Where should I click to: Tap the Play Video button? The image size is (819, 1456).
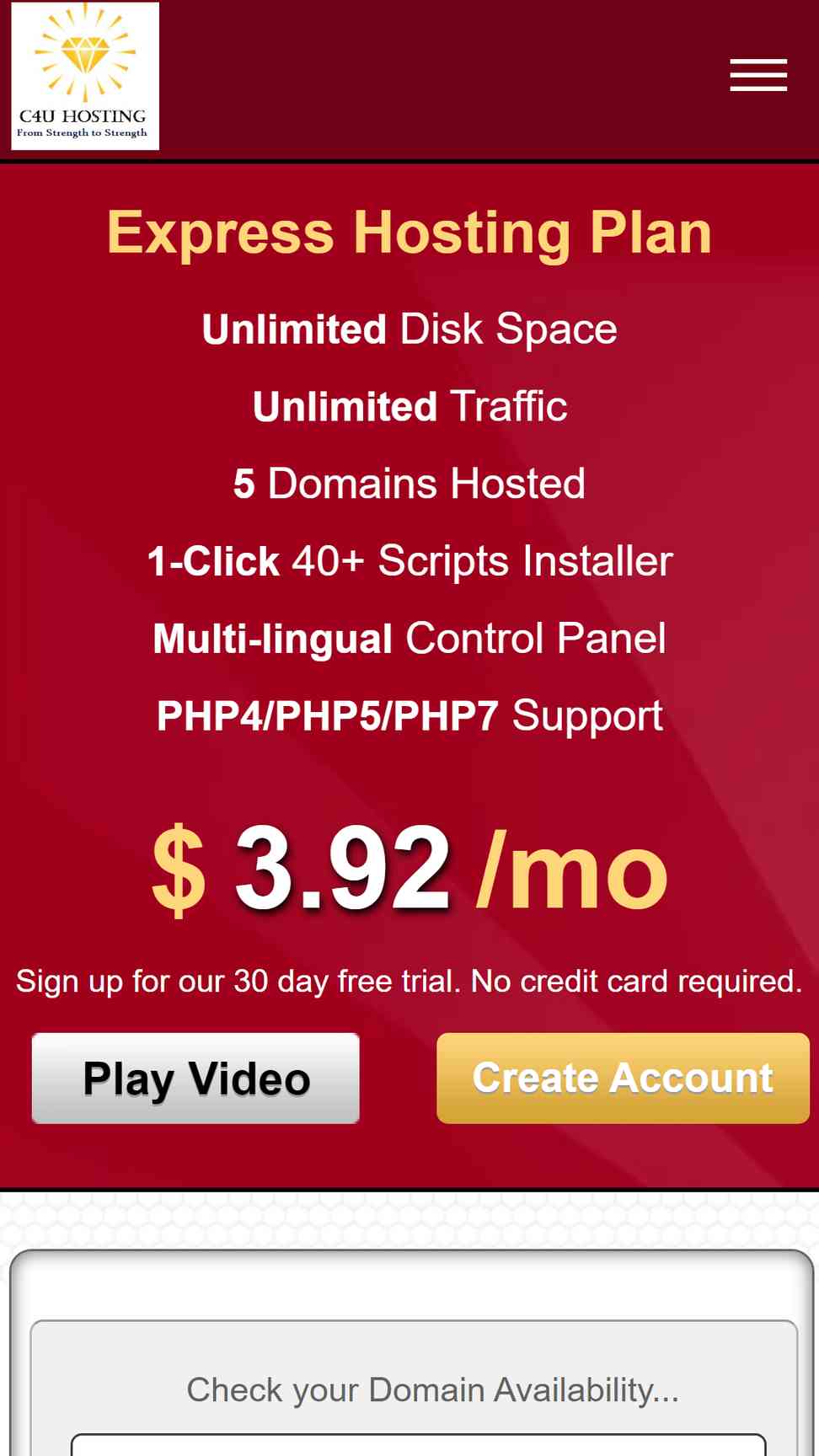point(195,1078)
